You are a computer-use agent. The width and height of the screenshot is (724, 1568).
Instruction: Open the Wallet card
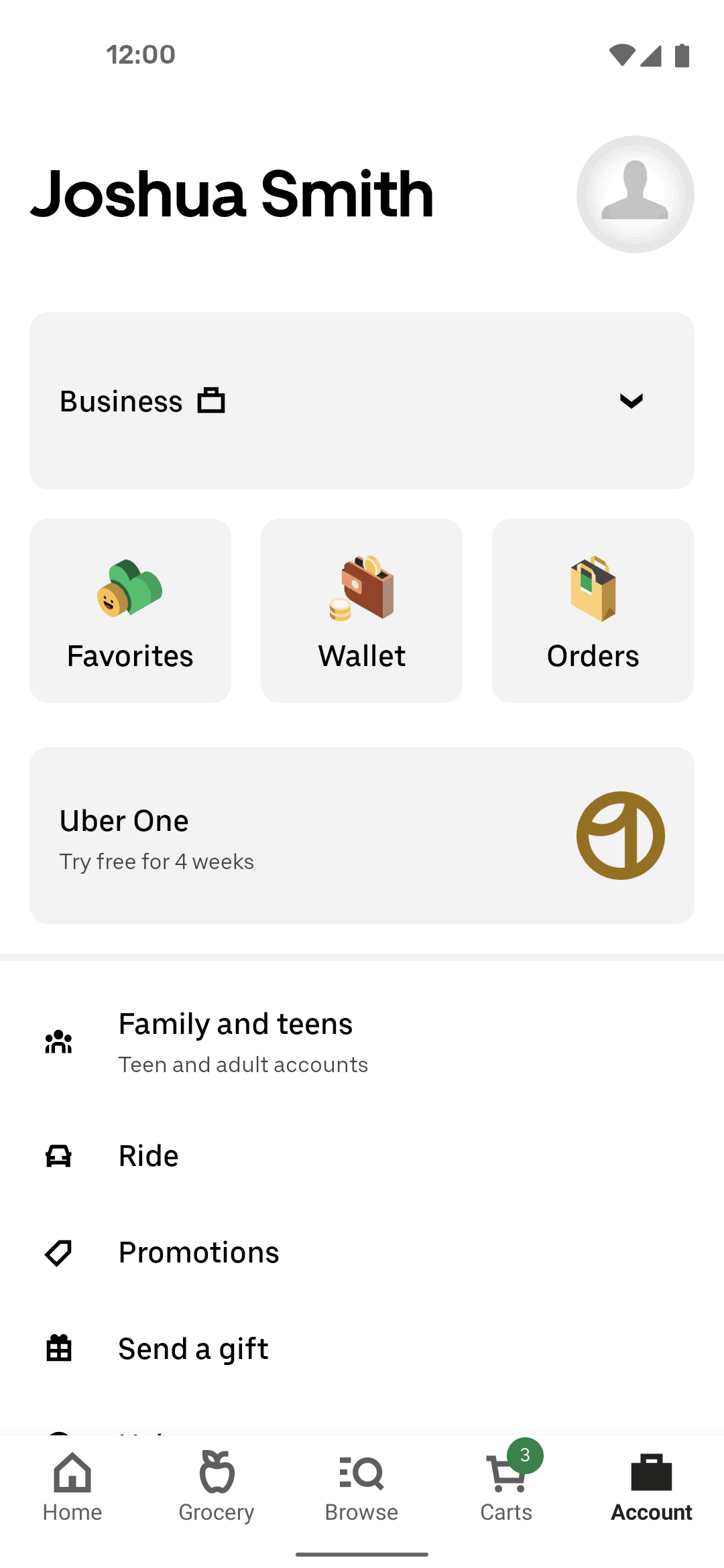pos(361,610)
